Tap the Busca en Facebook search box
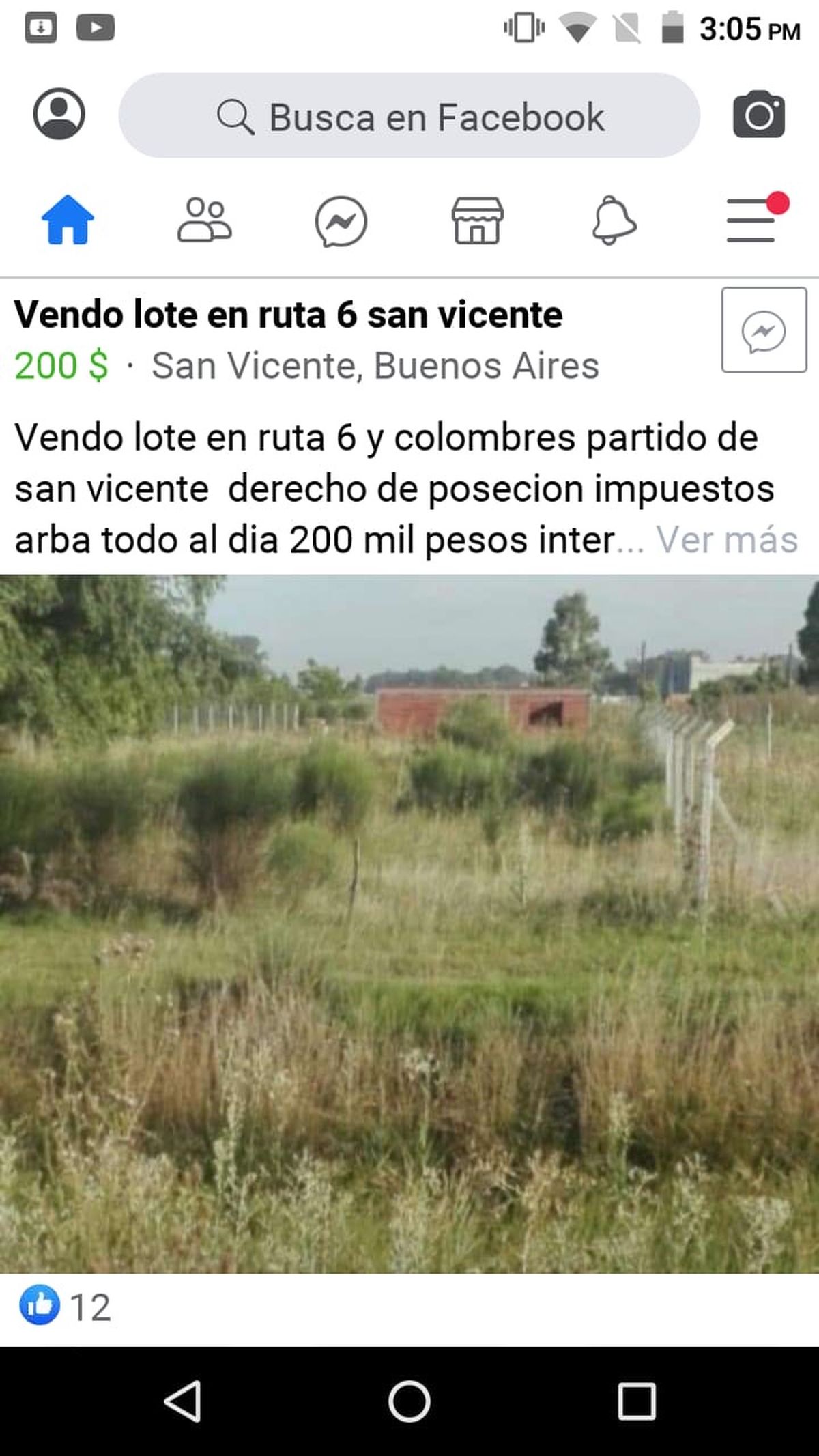The height and width of the screenshot is (1456, 819). (409, 116)
